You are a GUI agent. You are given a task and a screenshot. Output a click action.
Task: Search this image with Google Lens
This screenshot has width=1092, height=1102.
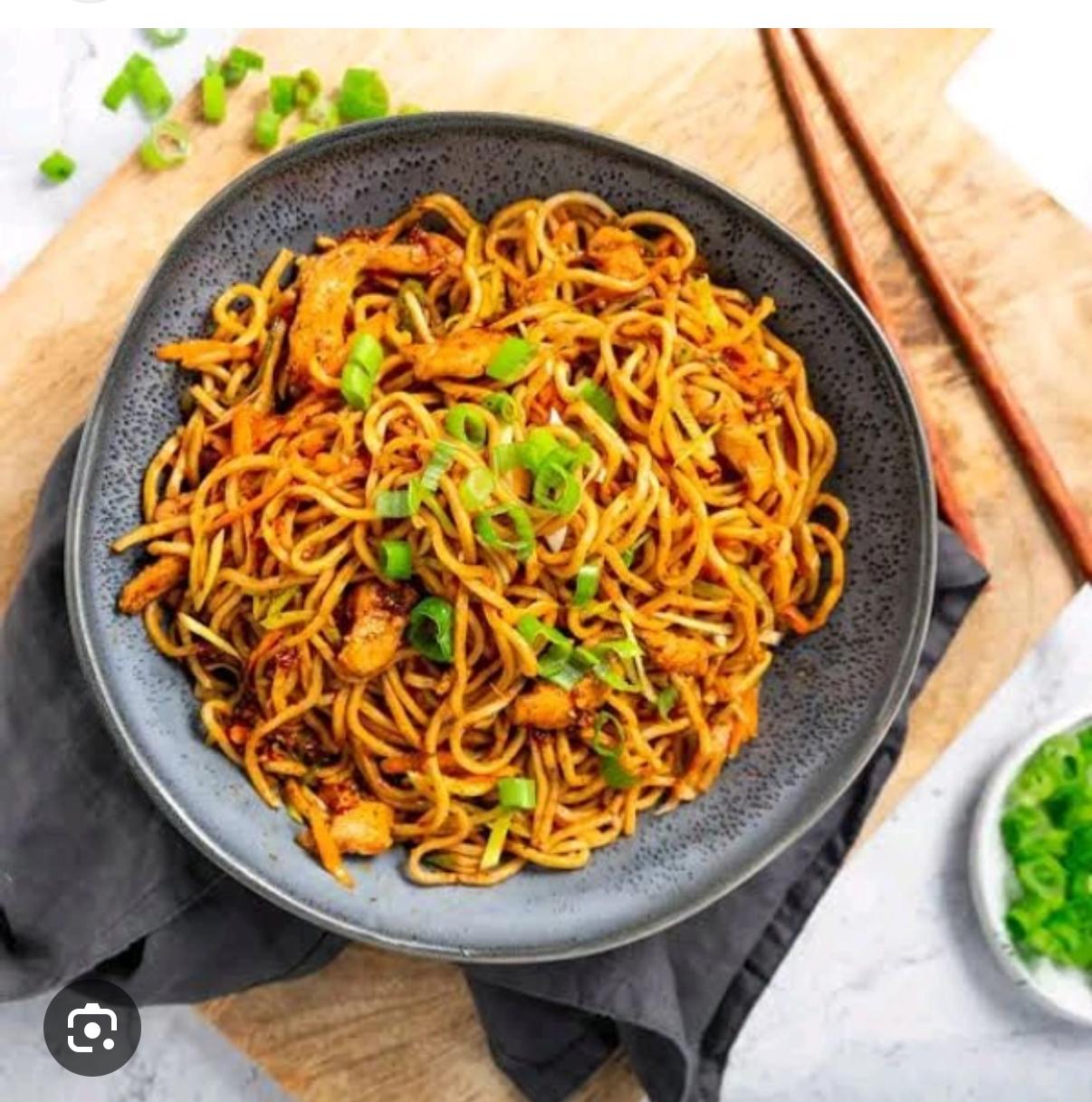coord(91,1027)
